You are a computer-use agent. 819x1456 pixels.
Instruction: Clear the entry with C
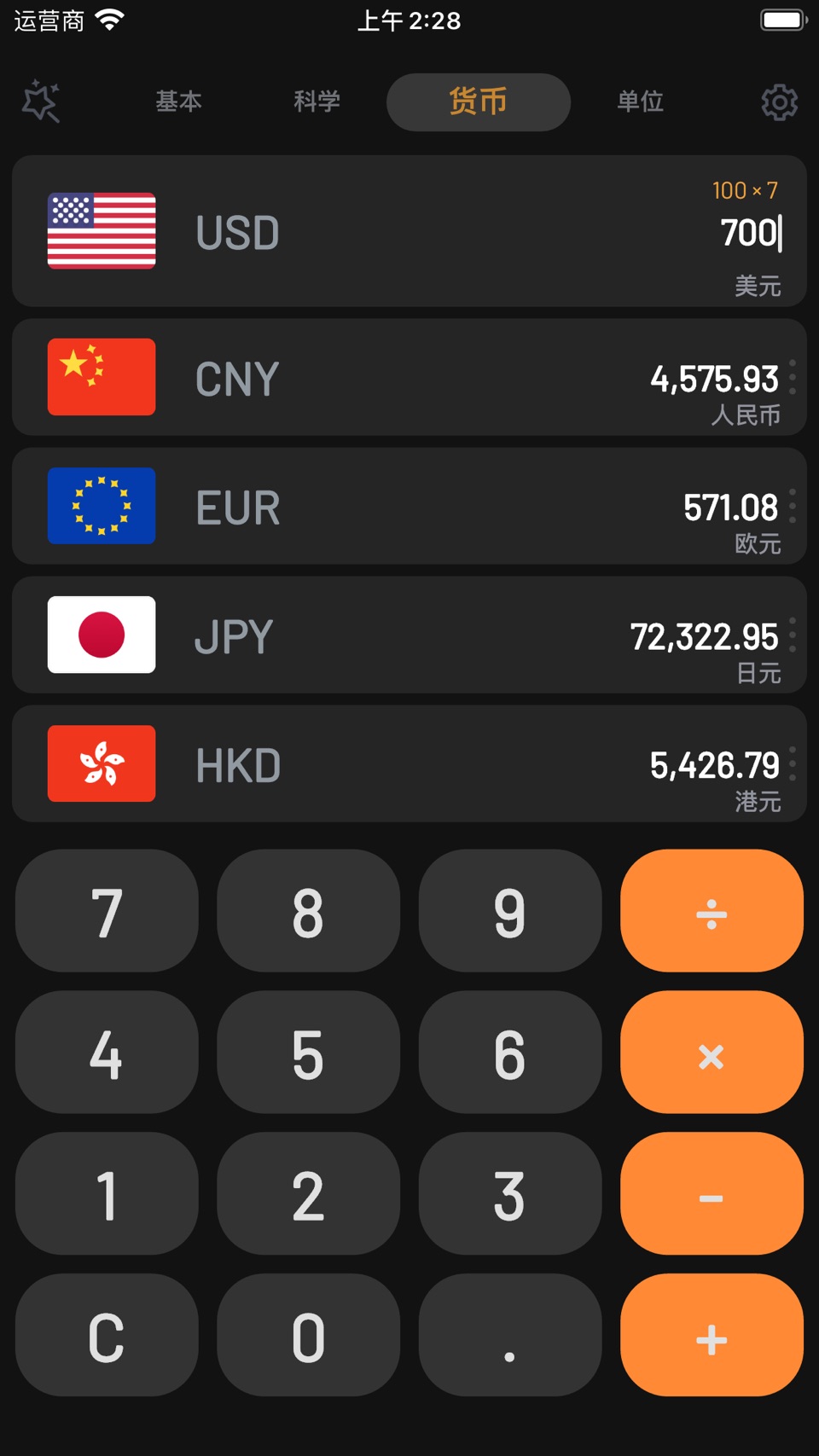tap(107, 1336)
